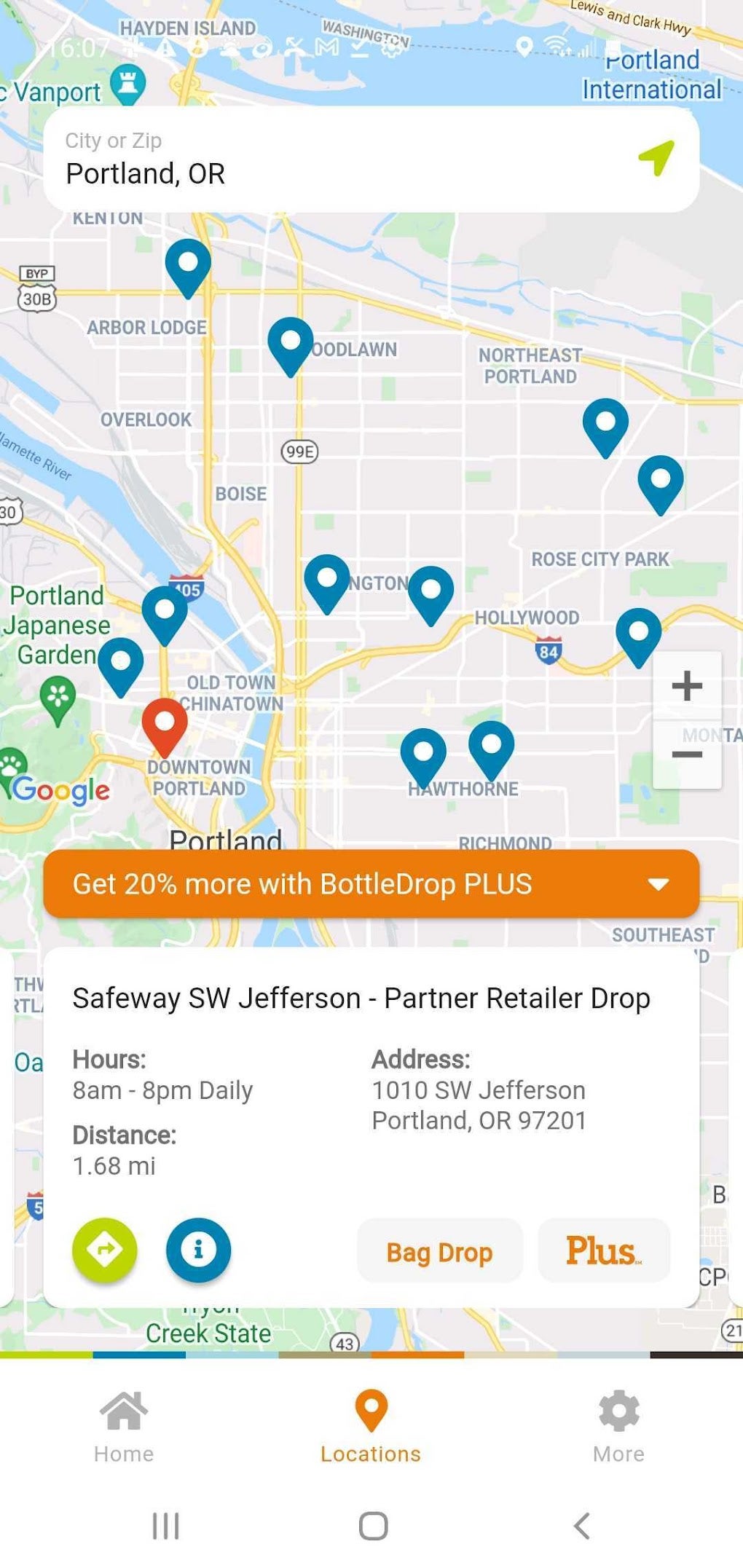The width and height of the screenshot is (743, 1568).
Task: Open info for Safeway SW Jefferson
Action: [198, 1250]
